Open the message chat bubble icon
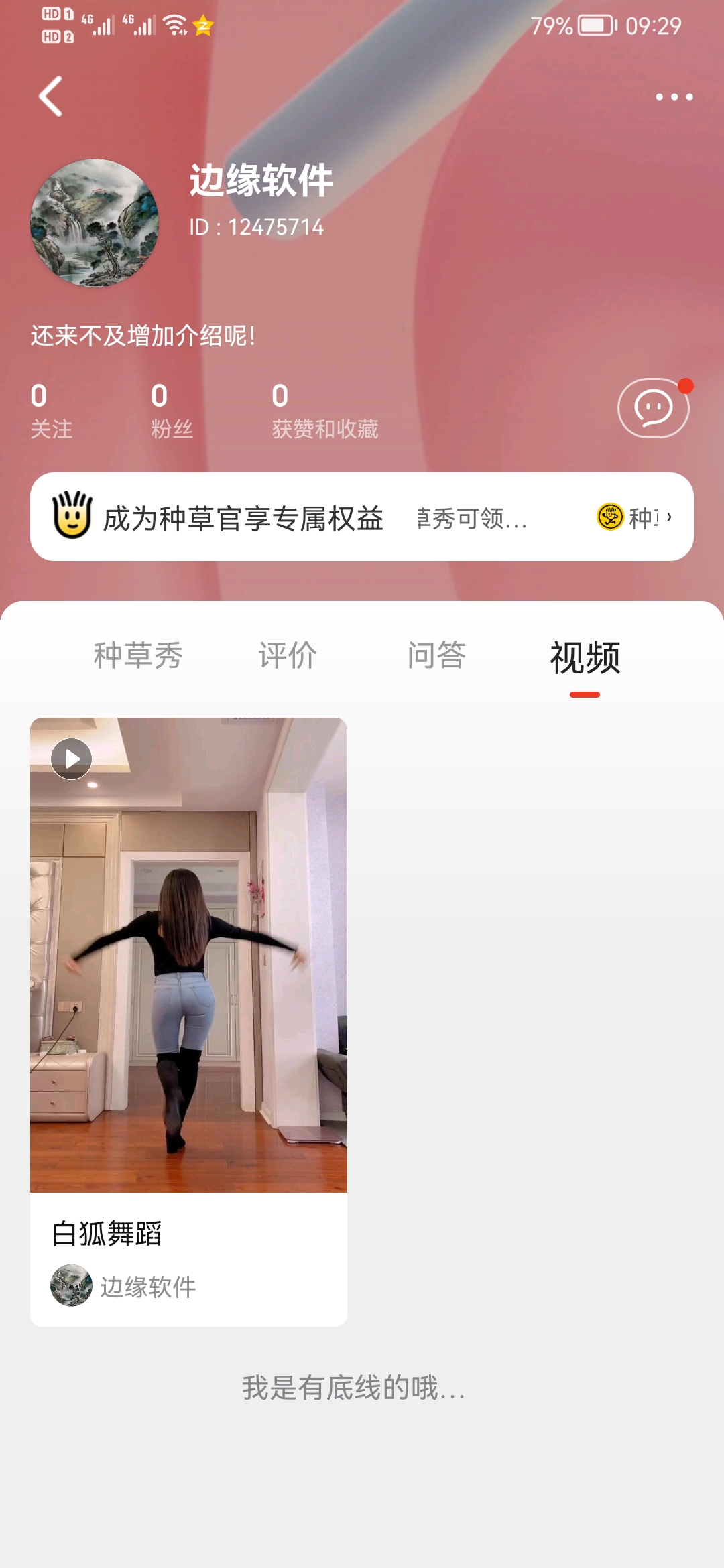Image resolution: width=724 pixels, height=1568 pixels. click(653, 408)
